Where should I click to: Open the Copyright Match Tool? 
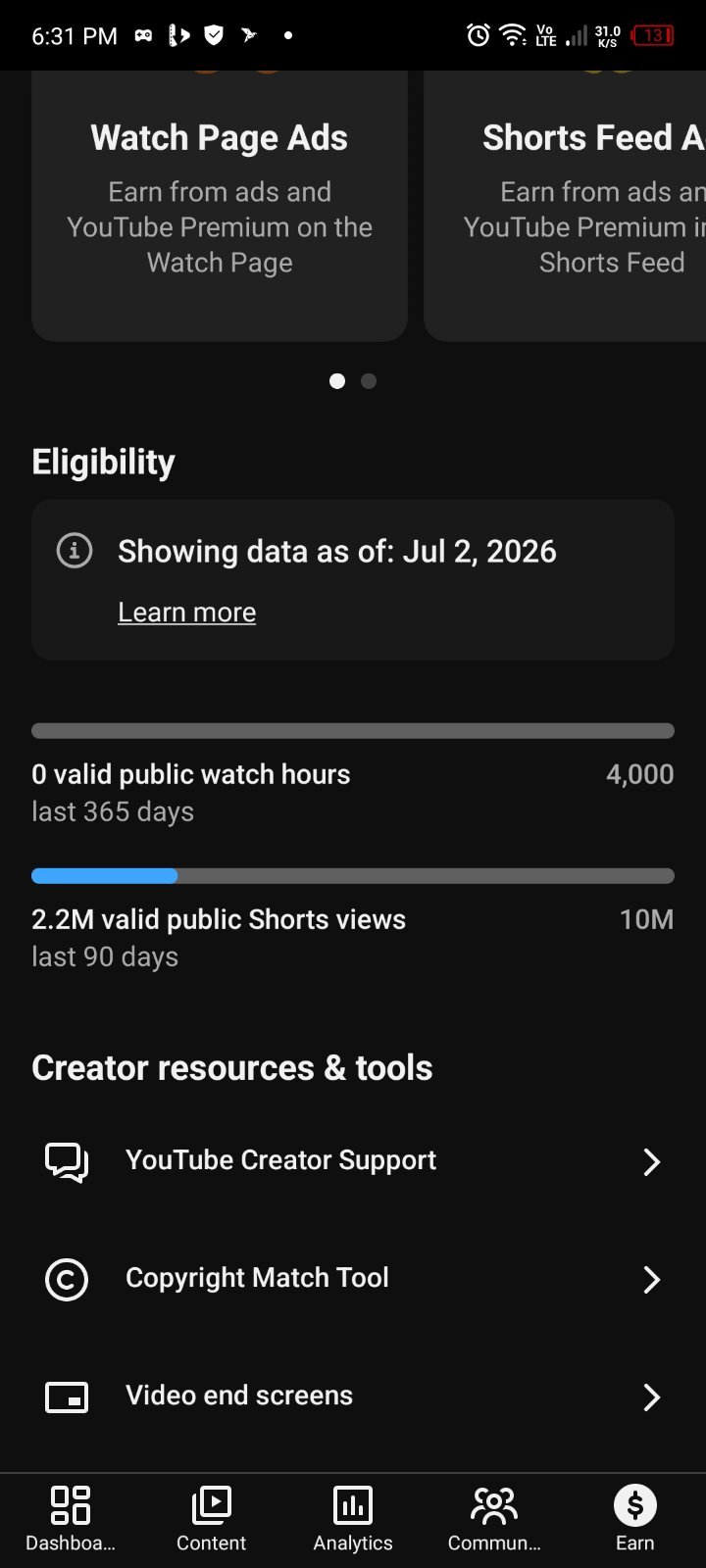click(x=353, y=1279)
